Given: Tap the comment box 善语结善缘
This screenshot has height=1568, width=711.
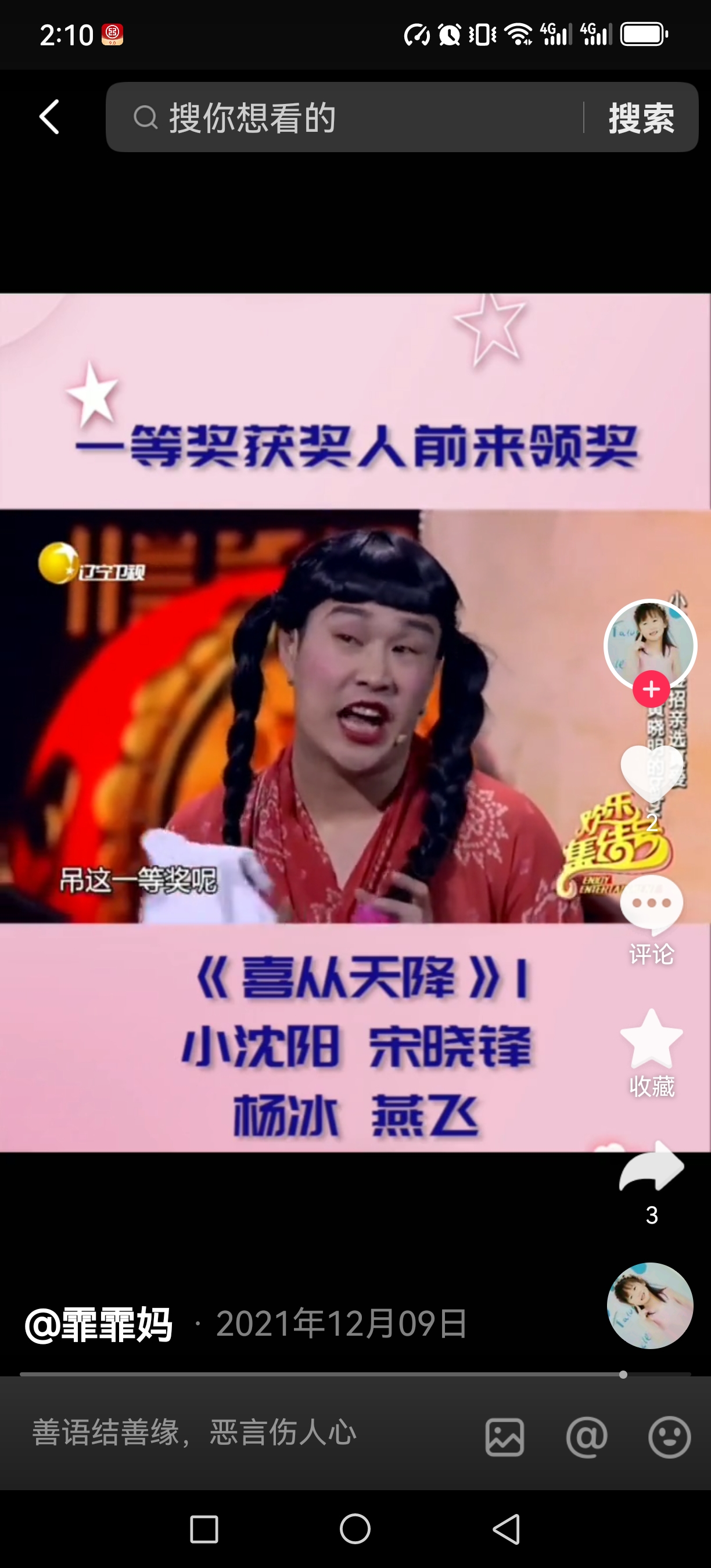Looking at the screenshot, I should click(243, 1433).
